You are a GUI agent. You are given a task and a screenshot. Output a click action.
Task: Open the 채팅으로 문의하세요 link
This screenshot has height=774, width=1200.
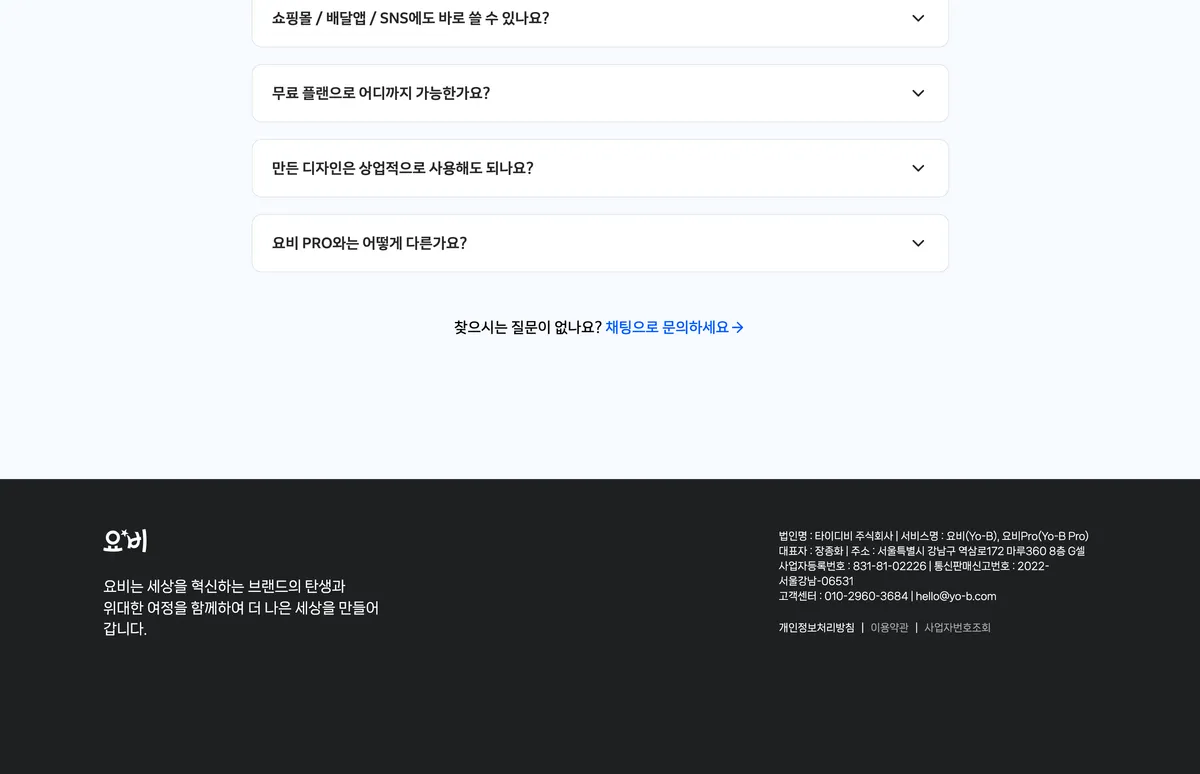click(674, 327)
